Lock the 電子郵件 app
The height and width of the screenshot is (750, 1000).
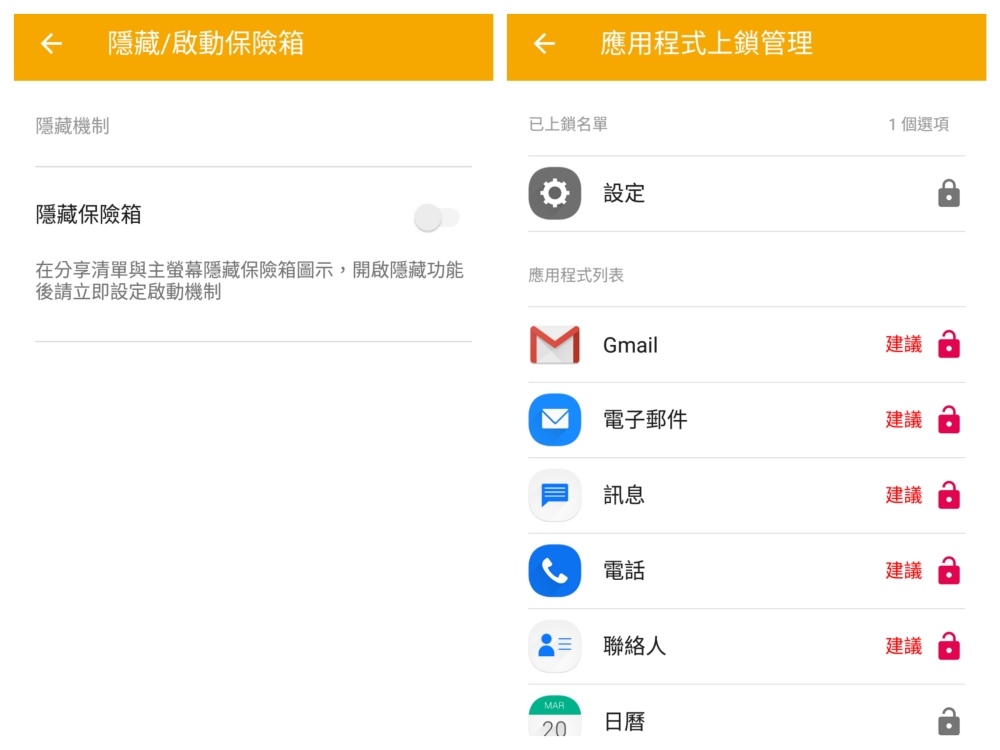948,420
